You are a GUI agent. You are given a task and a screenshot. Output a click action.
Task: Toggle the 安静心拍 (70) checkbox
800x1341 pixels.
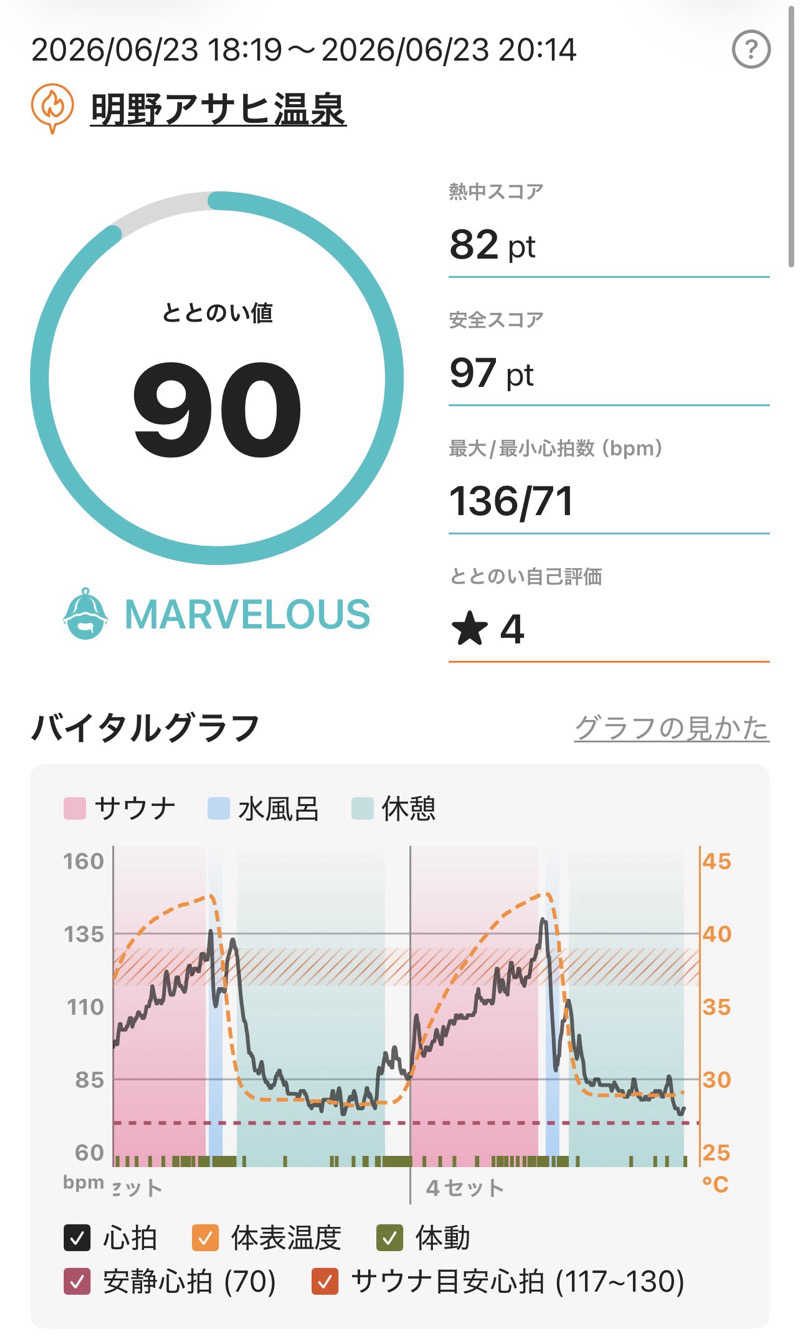pos(78,1281)
